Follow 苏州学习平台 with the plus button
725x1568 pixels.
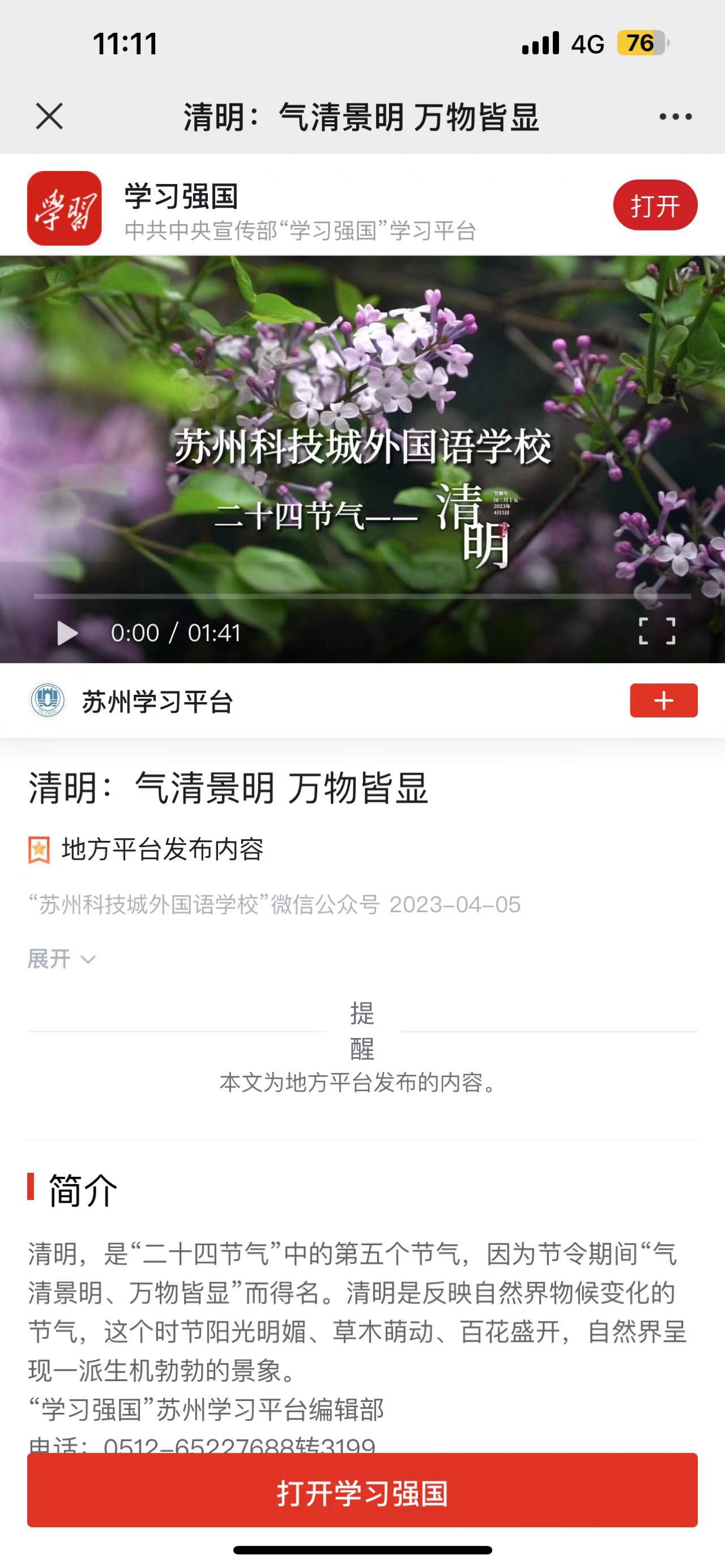click(663, 700)
